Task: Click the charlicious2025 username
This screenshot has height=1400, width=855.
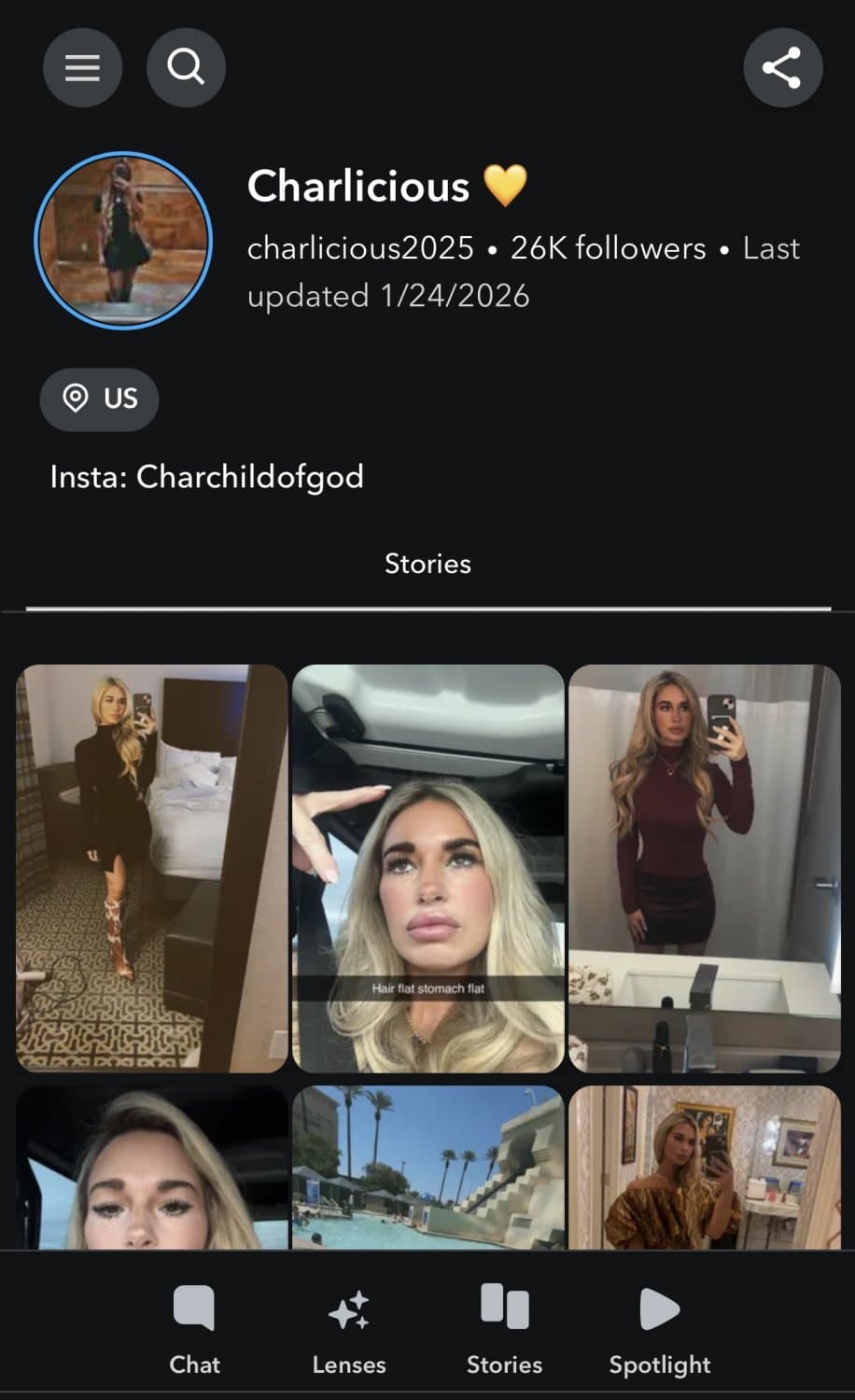Action: pyautogui.click(x=360, y=248)
